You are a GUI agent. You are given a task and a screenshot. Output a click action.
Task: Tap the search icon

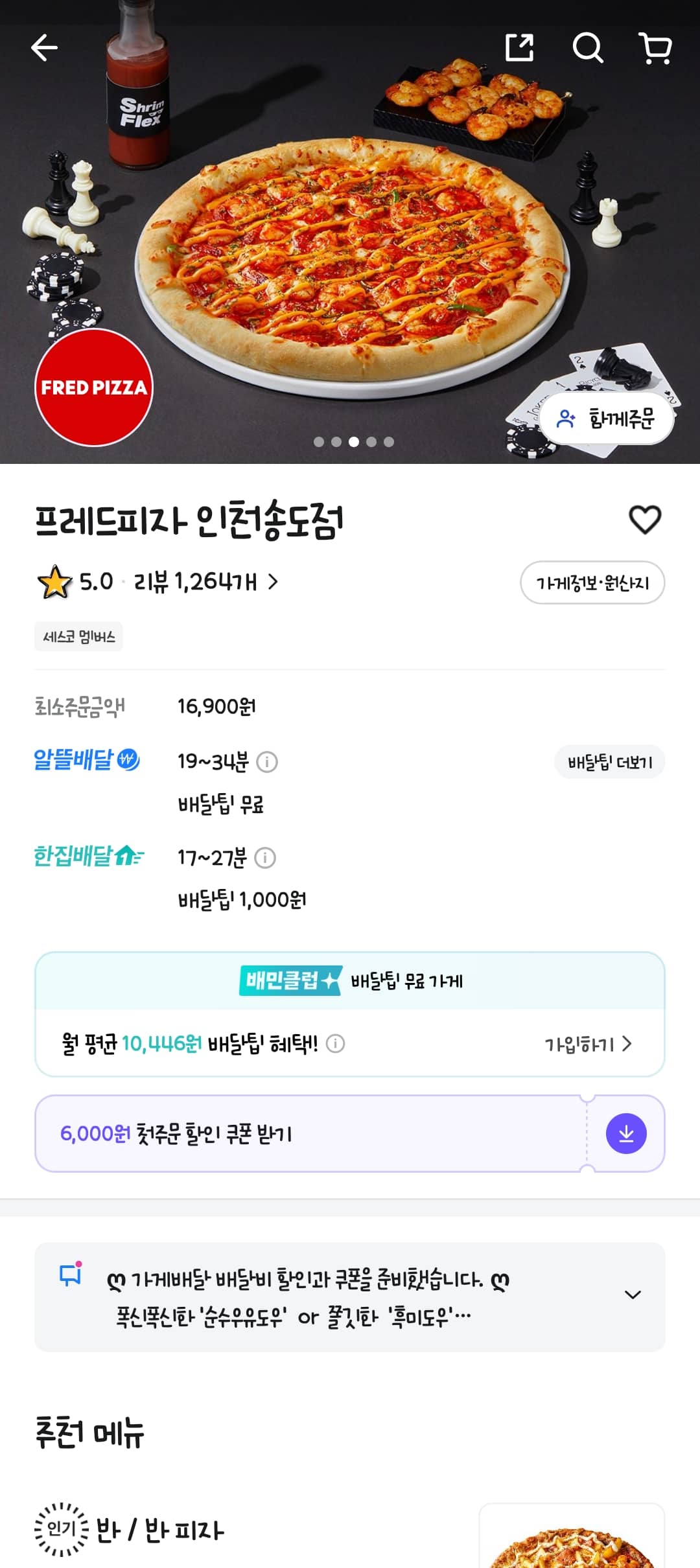coord(589,48)
